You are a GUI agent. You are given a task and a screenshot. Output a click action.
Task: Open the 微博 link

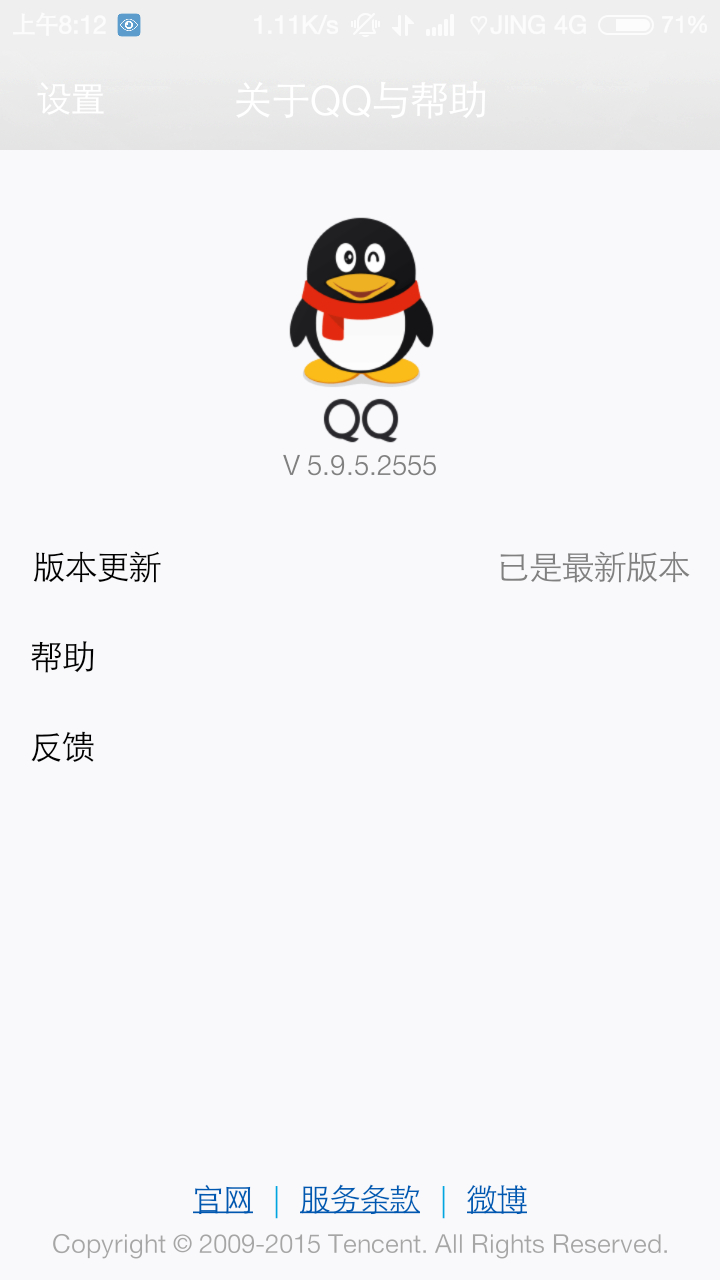497,1199
